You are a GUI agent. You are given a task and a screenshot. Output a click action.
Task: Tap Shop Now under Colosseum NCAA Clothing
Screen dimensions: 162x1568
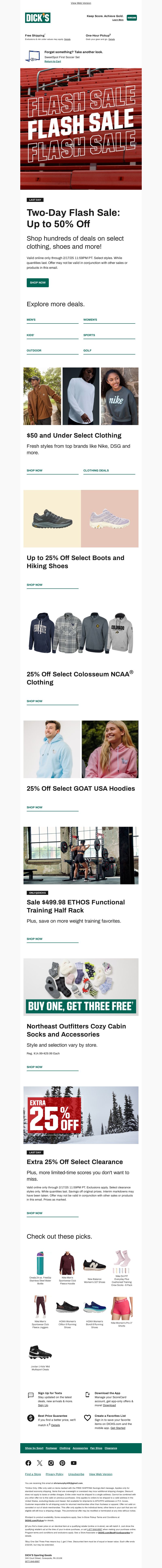tap(35, 701)
